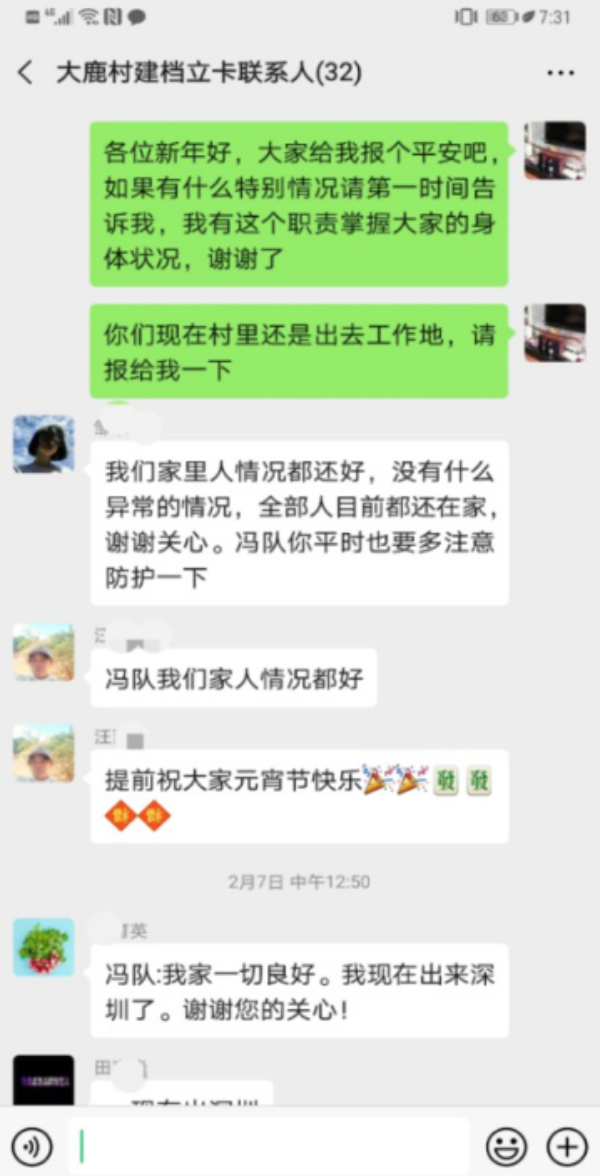
Task: View avatar of sender with vegetable picture
Action: [43, 947]
